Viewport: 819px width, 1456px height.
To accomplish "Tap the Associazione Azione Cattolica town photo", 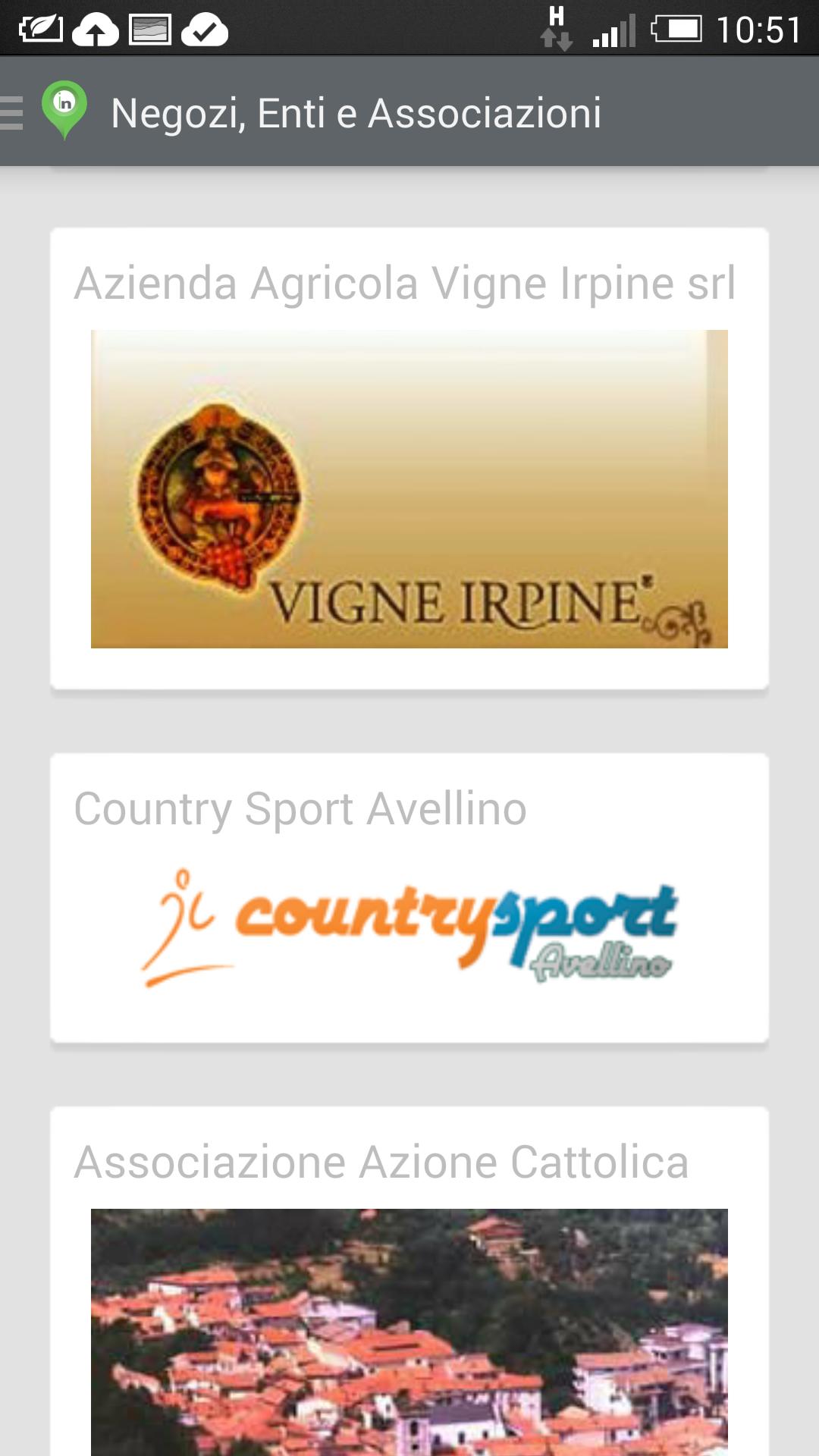I will (x=409, y=1327).
